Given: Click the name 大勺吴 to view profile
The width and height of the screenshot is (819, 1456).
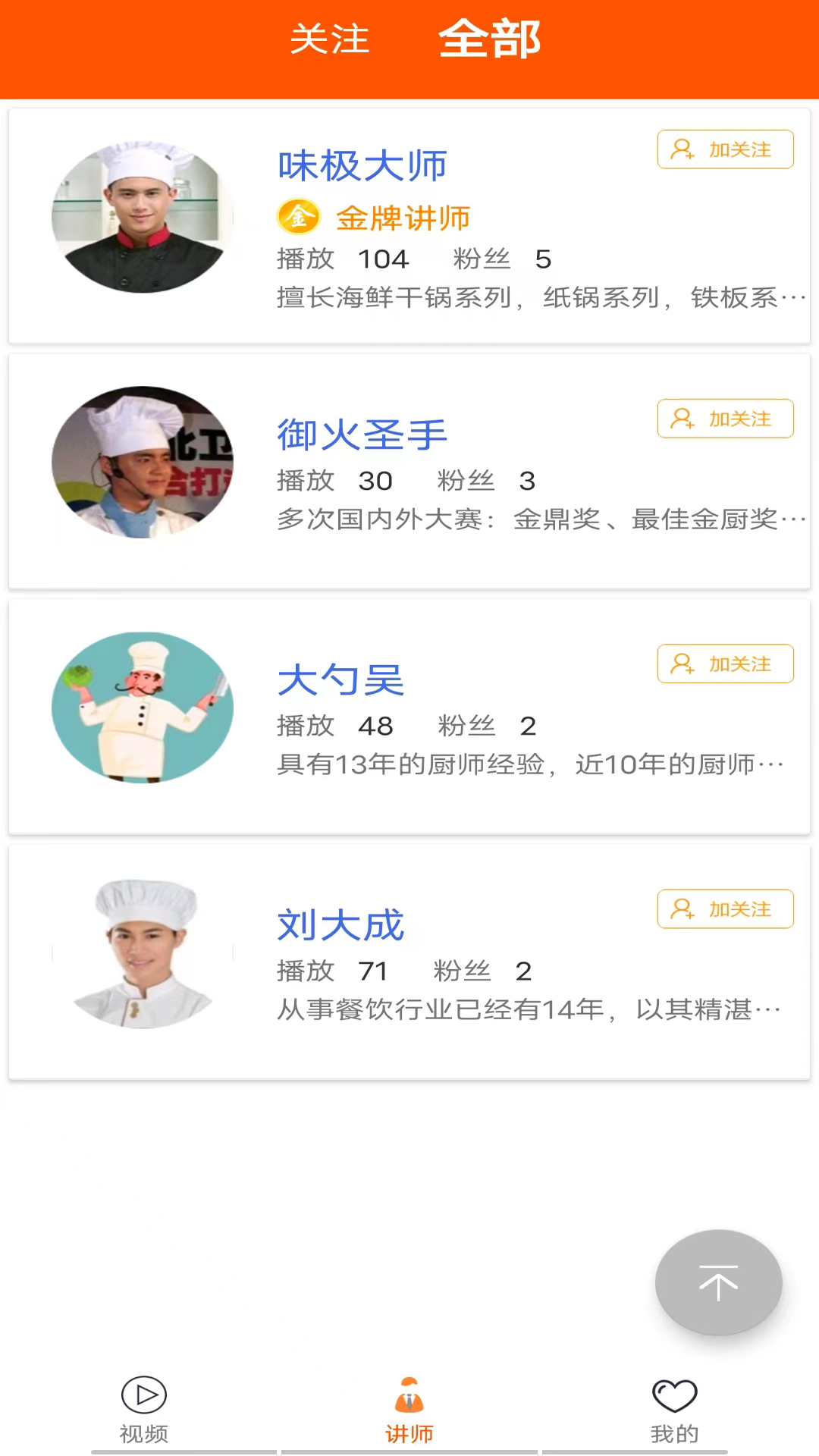Looking at the screenshot, I should (x=340, y=680).
